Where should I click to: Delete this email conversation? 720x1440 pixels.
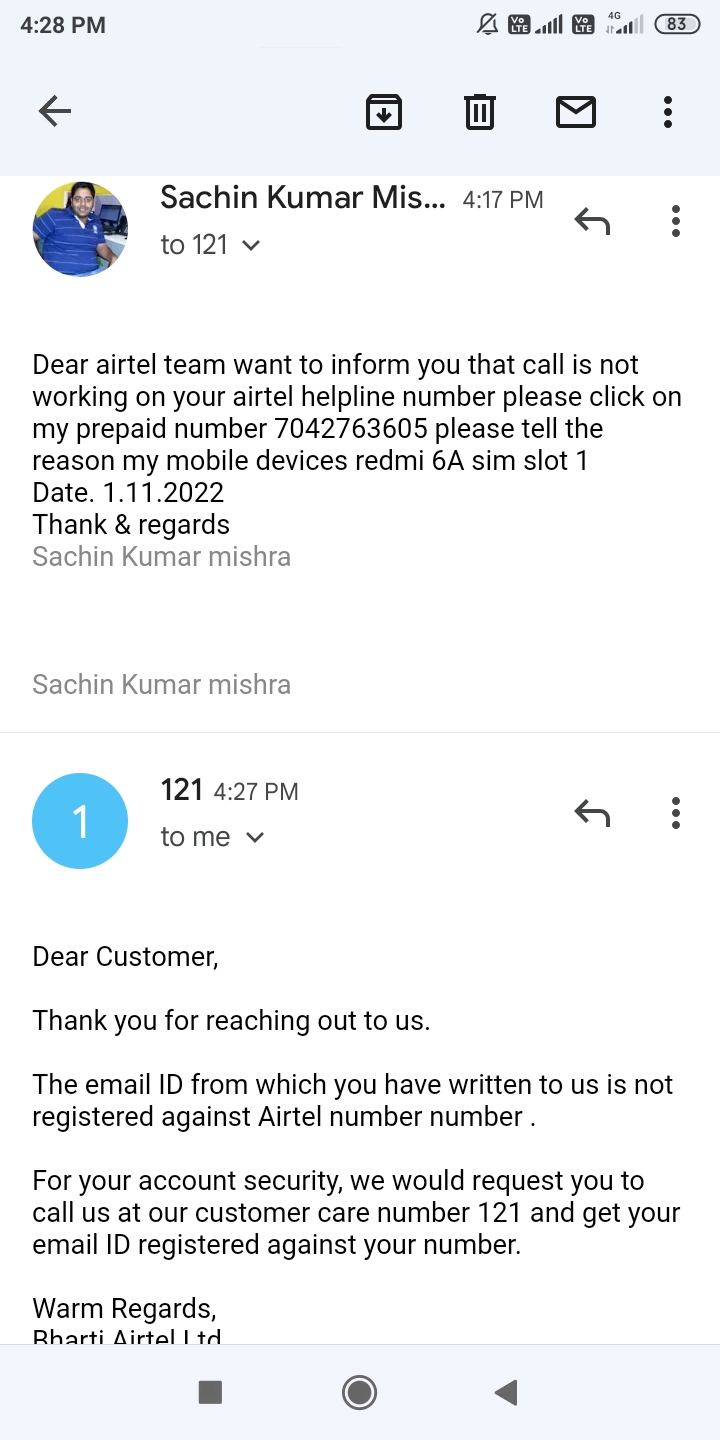point(480,111)
